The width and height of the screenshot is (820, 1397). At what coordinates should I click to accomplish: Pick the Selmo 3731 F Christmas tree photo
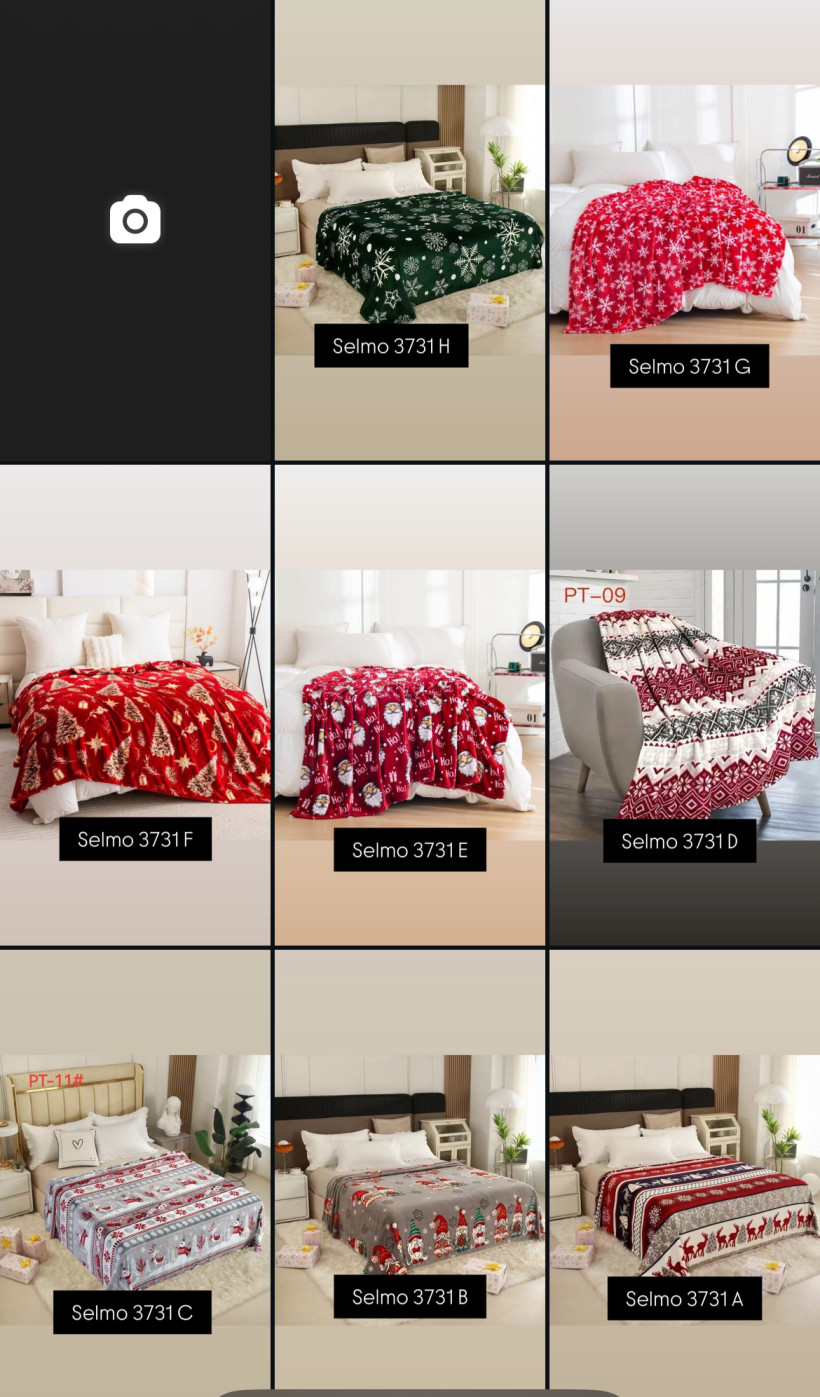tap(135, 705)
